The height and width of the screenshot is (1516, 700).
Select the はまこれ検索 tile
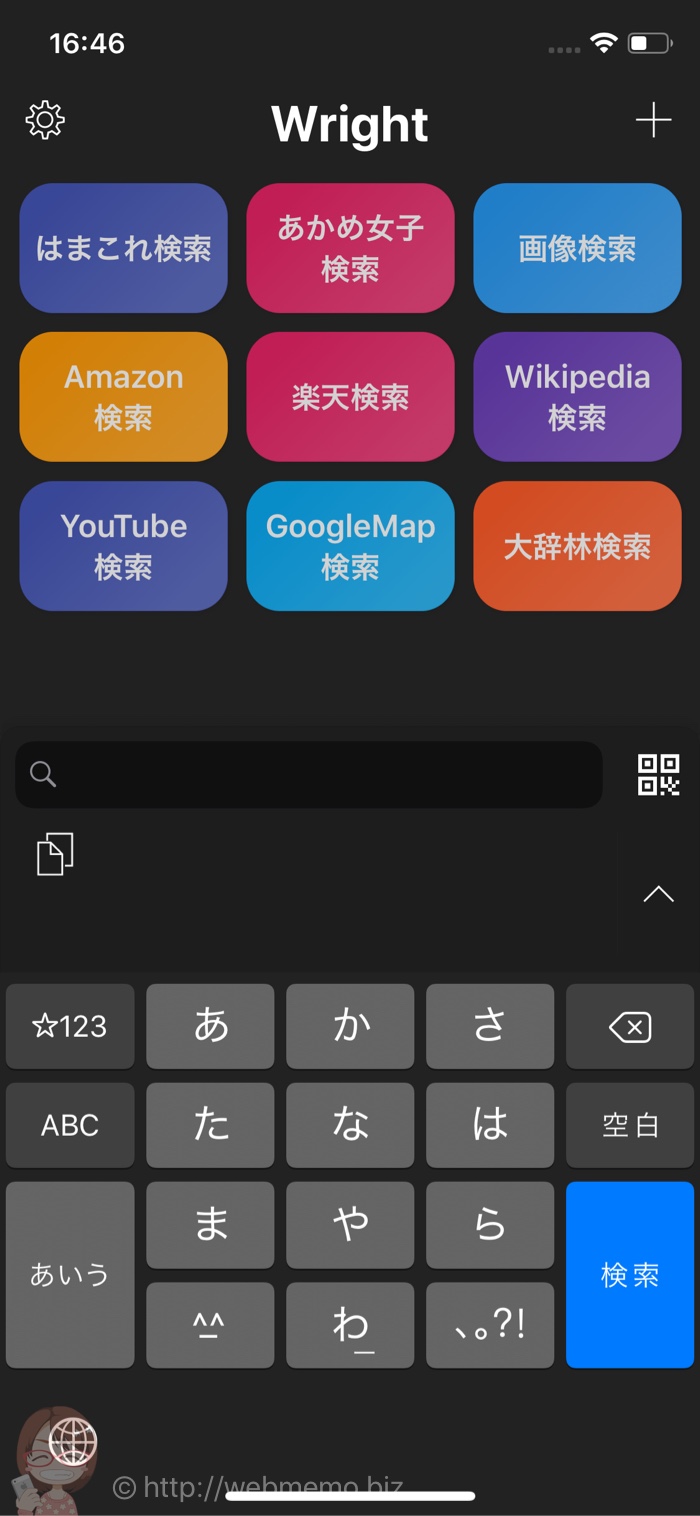tap(123, 248)
